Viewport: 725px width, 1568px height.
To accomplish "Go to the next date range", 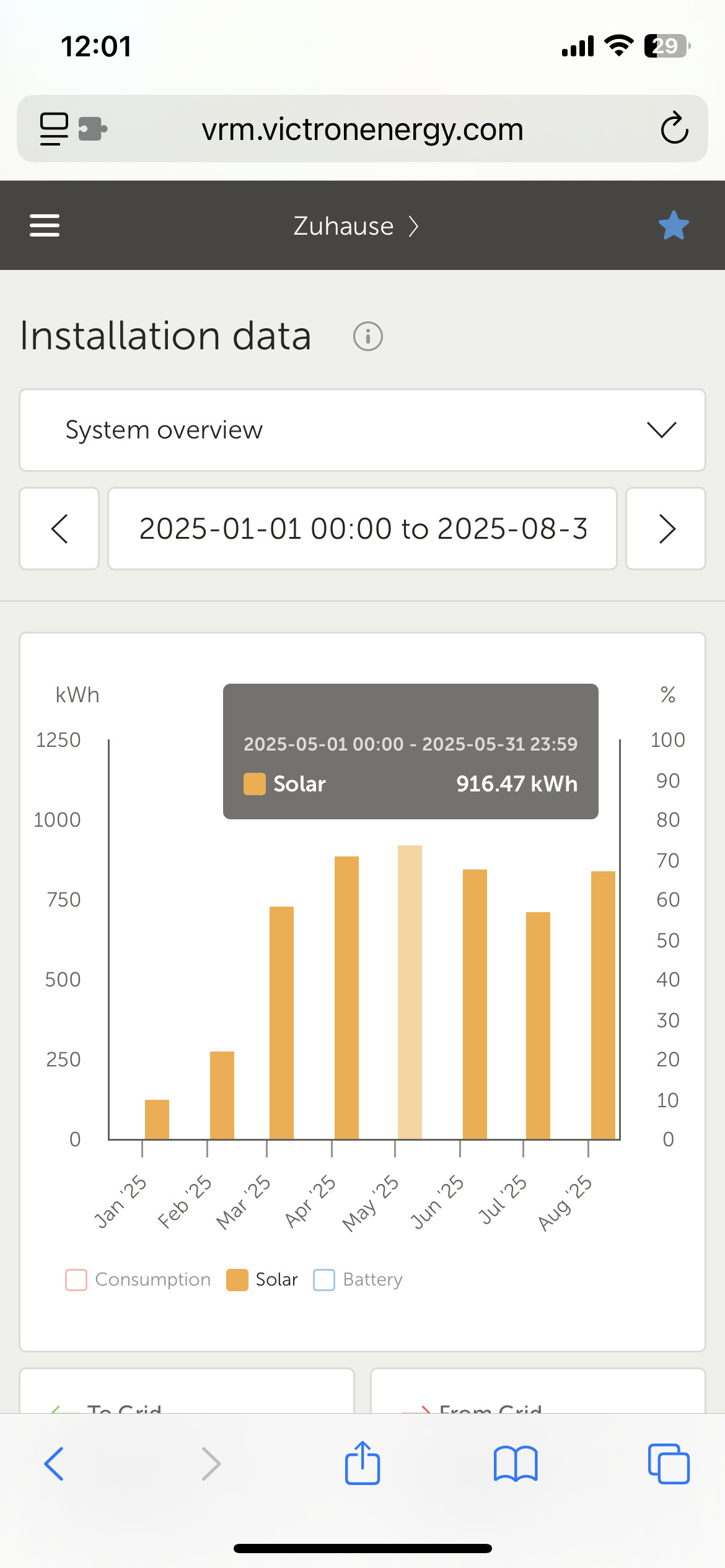I will pyautogui.click(x=666, y=529).
